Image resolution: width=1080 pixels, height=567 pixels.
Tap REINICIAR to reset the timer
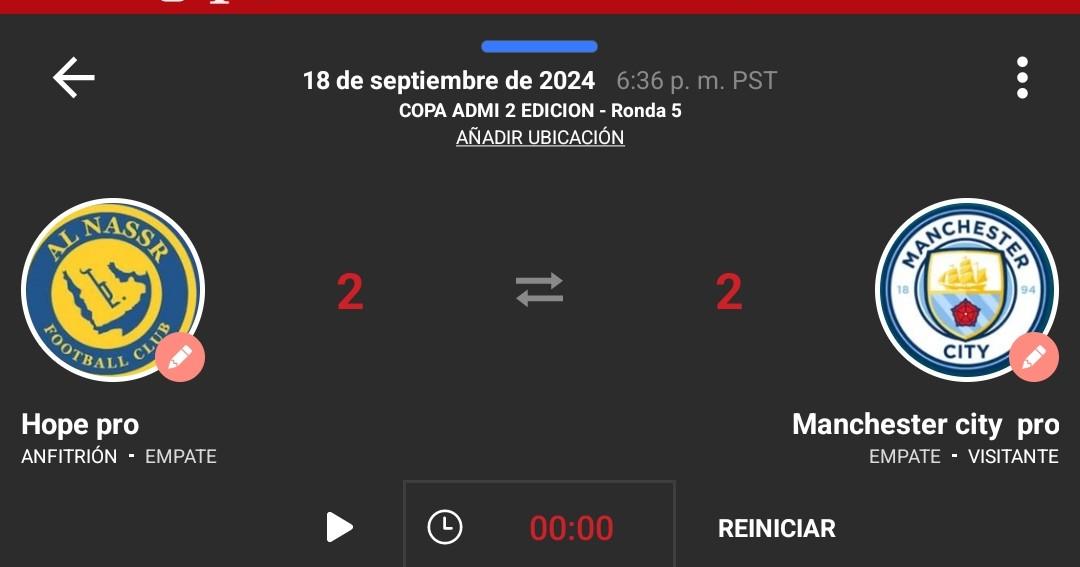[x=776, y=528]
